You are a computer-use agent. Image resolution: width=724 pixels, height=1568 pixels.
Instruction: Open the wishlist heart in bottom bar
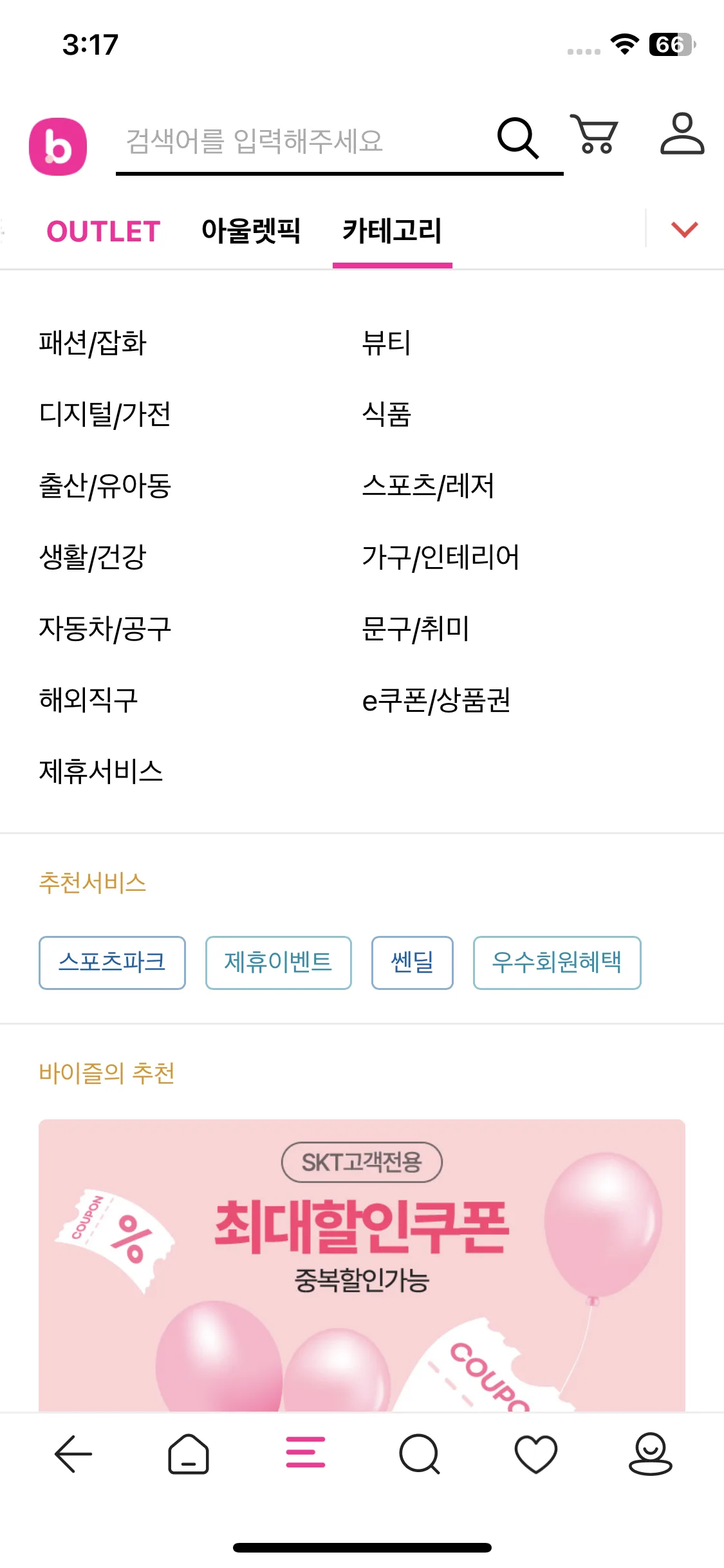[x=535, y=1454]
